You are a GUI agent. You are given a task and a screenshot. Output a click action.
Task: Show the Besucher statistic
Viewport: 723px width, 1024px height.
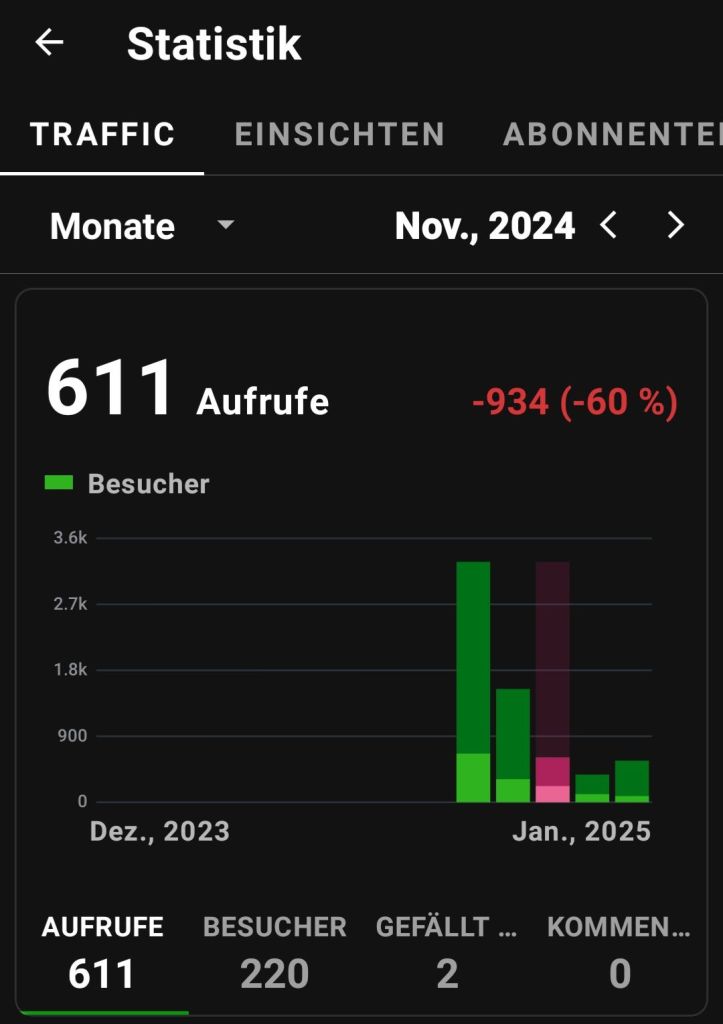[x=274, y=951]
